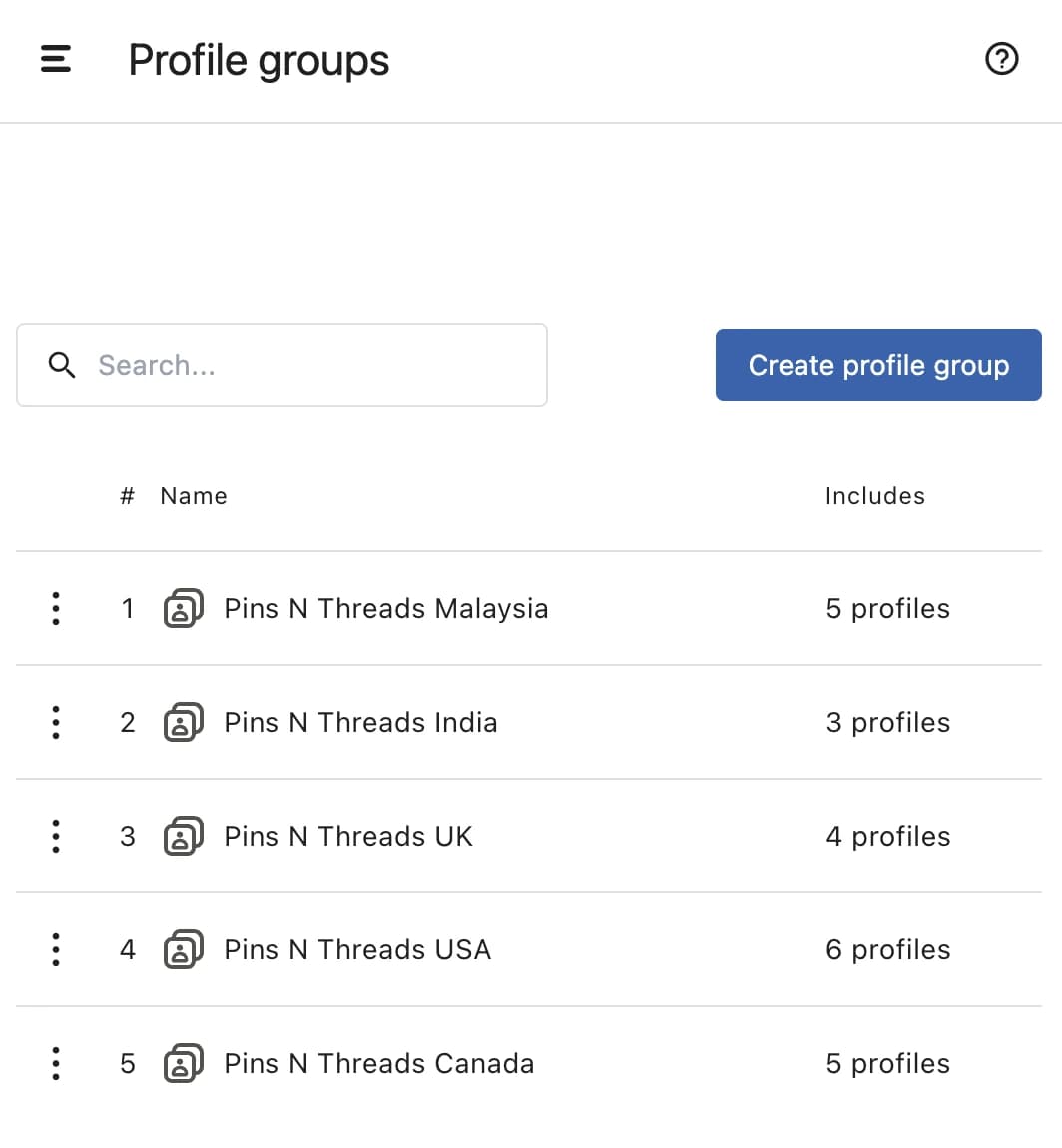The width and height of the screenshot is (1062, 1148).
Task: Click the 5 profiles label for Pins N Threads Canada
Action: (887, 1063)
